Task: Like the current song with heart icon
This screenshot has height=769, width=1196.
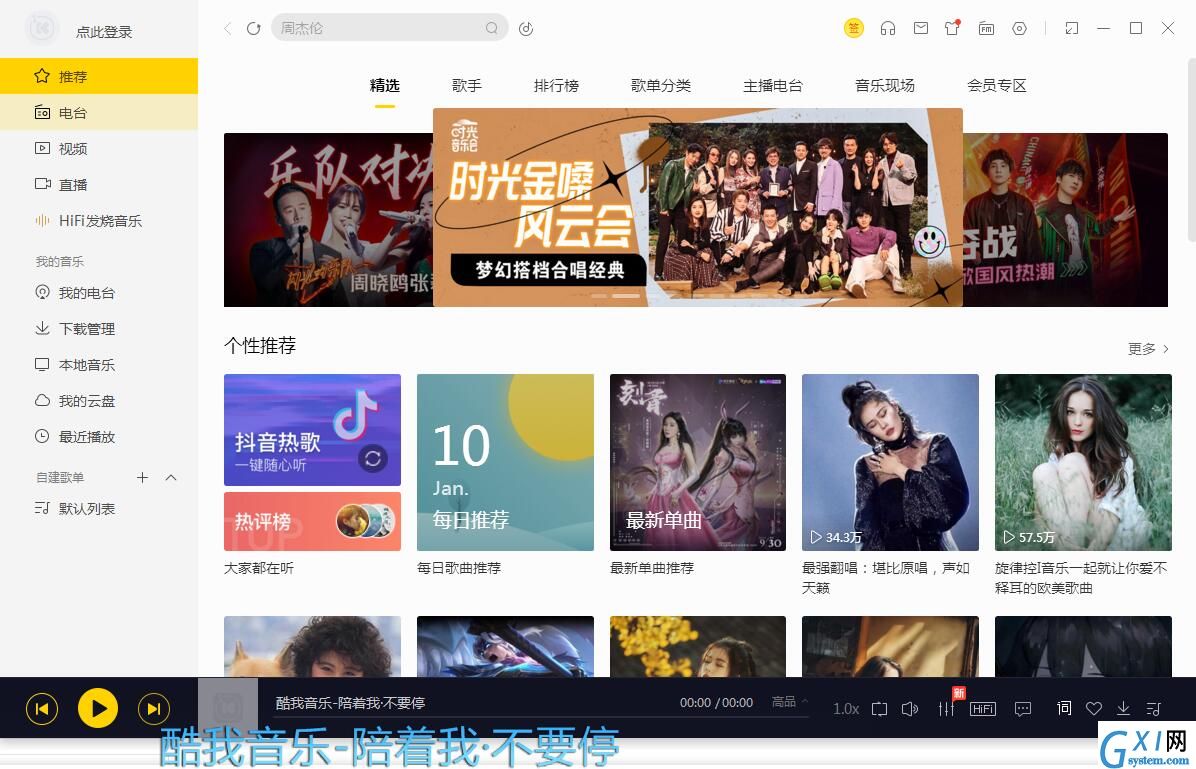Action: tap(1093, 709)
